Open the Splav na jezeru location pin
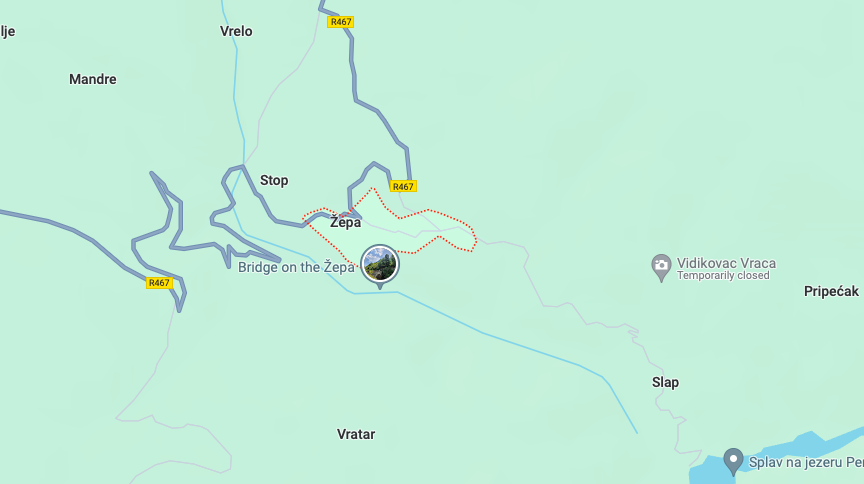864x484 pixels. [733, 460]
